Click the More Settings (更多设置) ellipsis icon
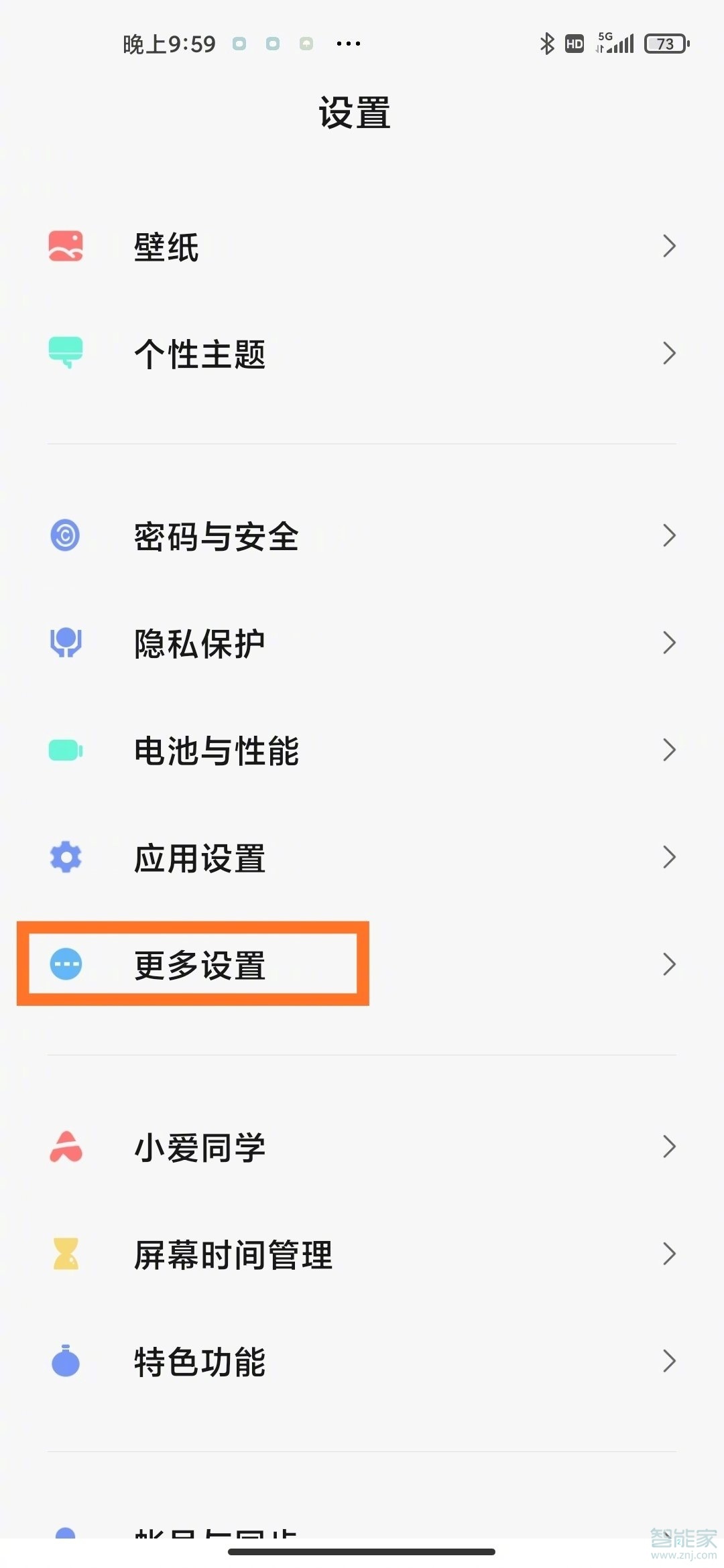This screenshot has width=724, height=1568. pos(65,965)
